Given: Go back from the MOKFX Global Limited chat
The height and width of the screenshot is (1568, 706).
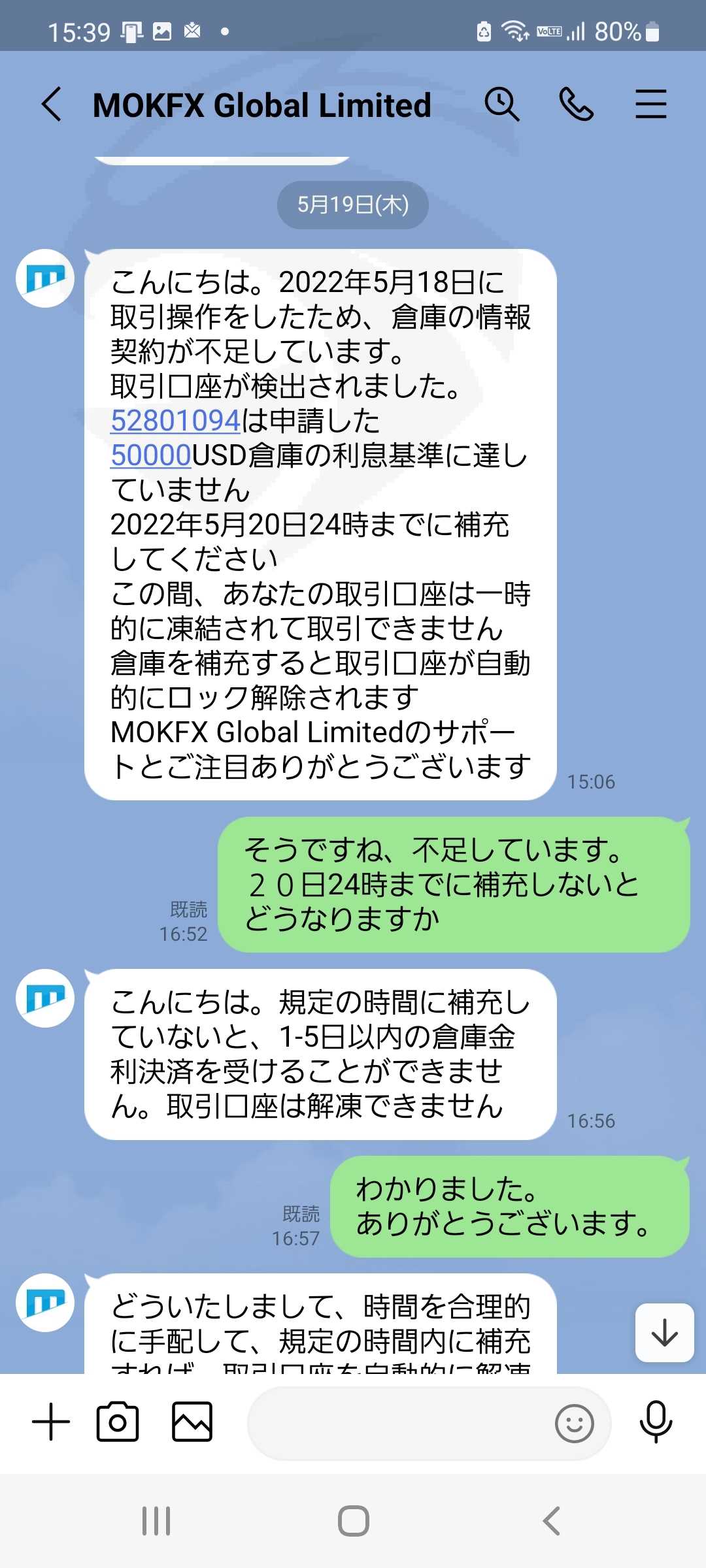Looking at the screenshot, I should [x=52, y=105].
